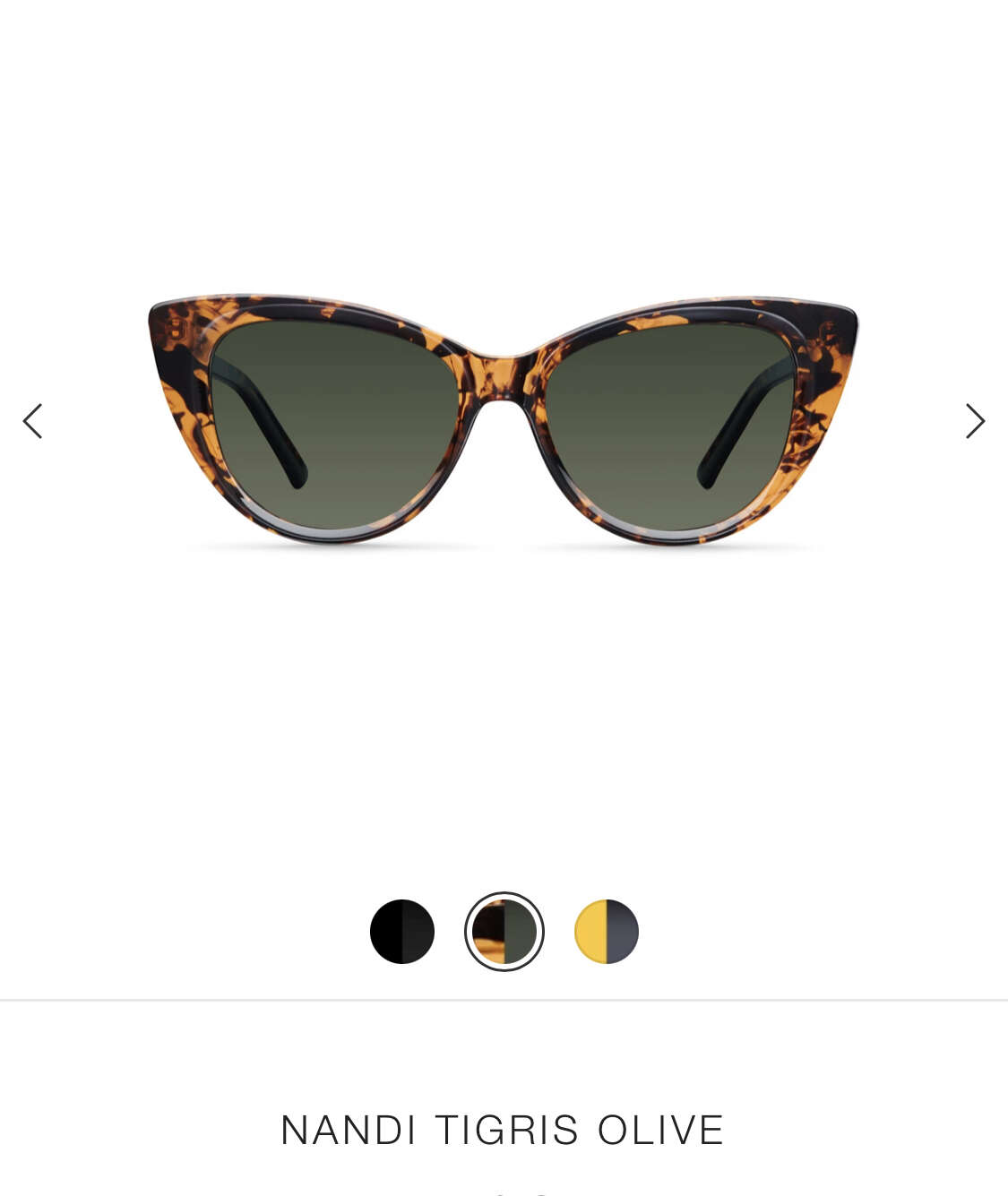Go to the previous product image
This screenshot has height=1196, width=1008.
(x=33, y=421)
